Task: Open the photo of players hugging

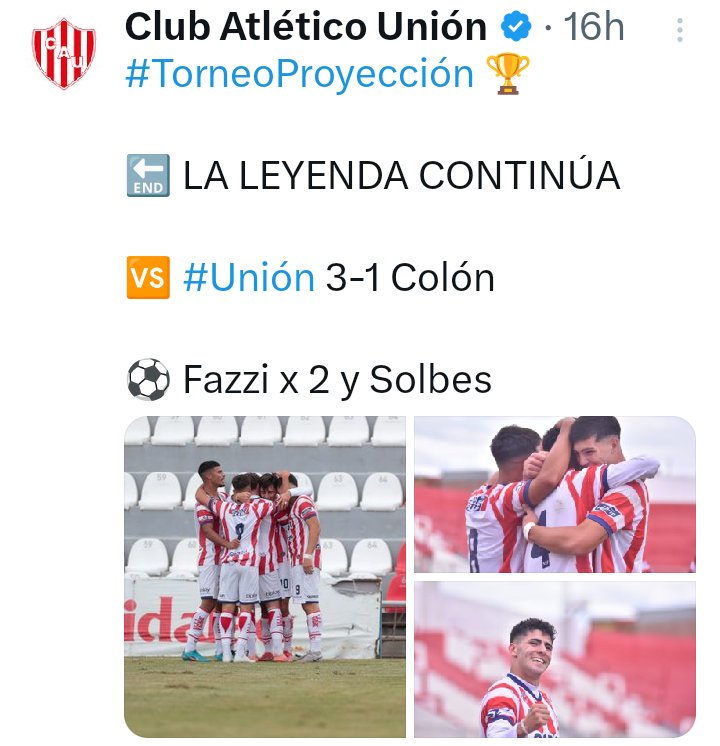Action: point(554,494)
